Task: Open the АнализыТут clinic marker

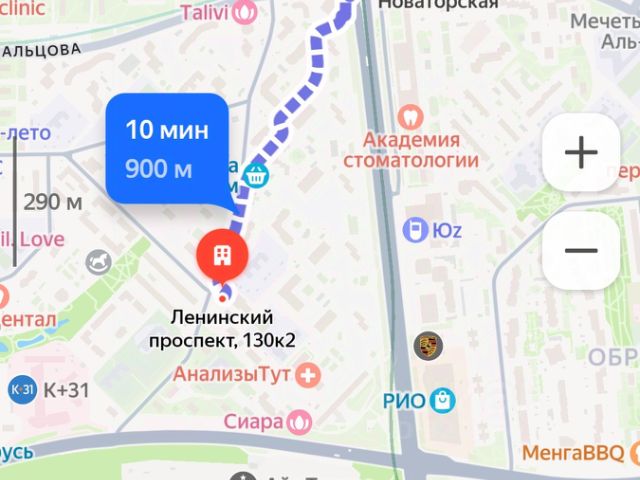Action: tap(309, 375)
